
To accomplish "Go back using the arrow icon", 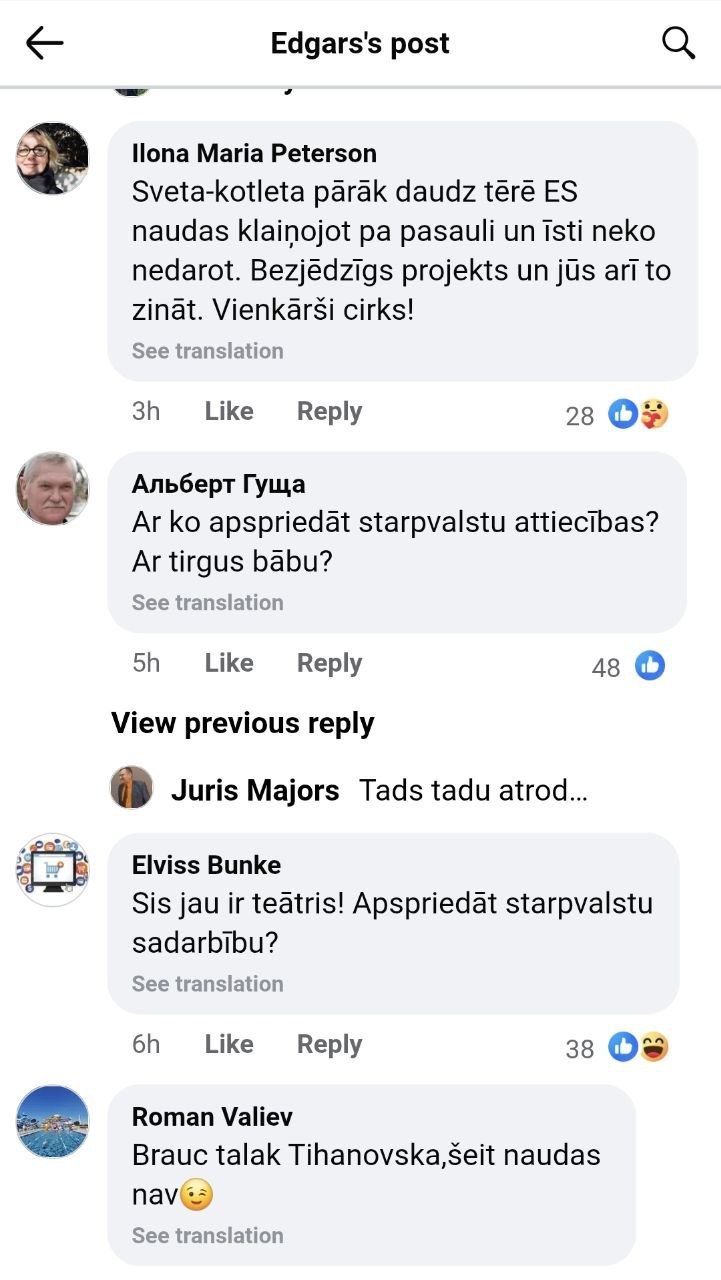I will (x=44, y=43).
